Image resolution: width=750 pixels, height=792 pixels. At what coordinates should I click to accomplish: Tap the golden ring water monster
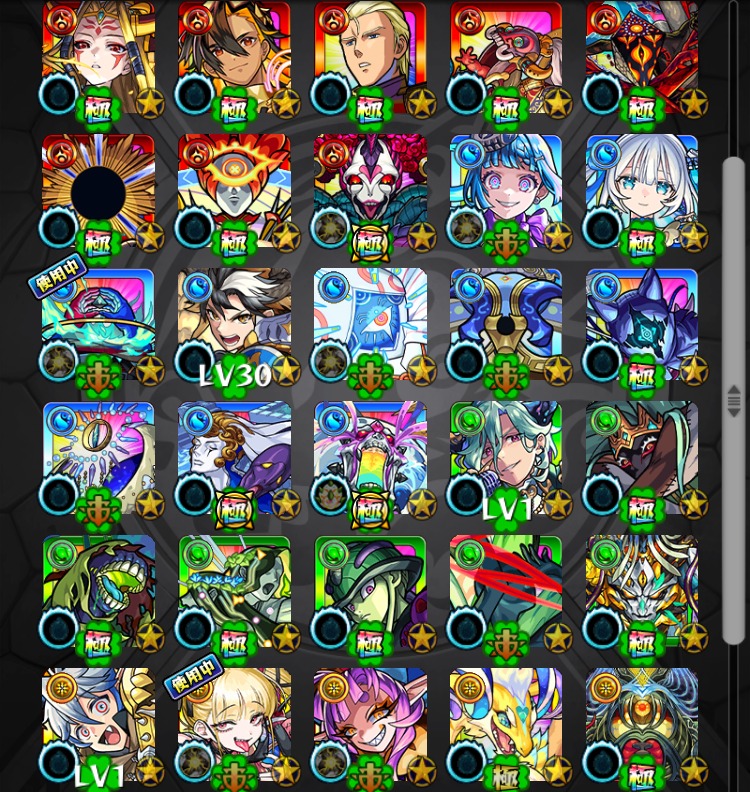(98, 459)
